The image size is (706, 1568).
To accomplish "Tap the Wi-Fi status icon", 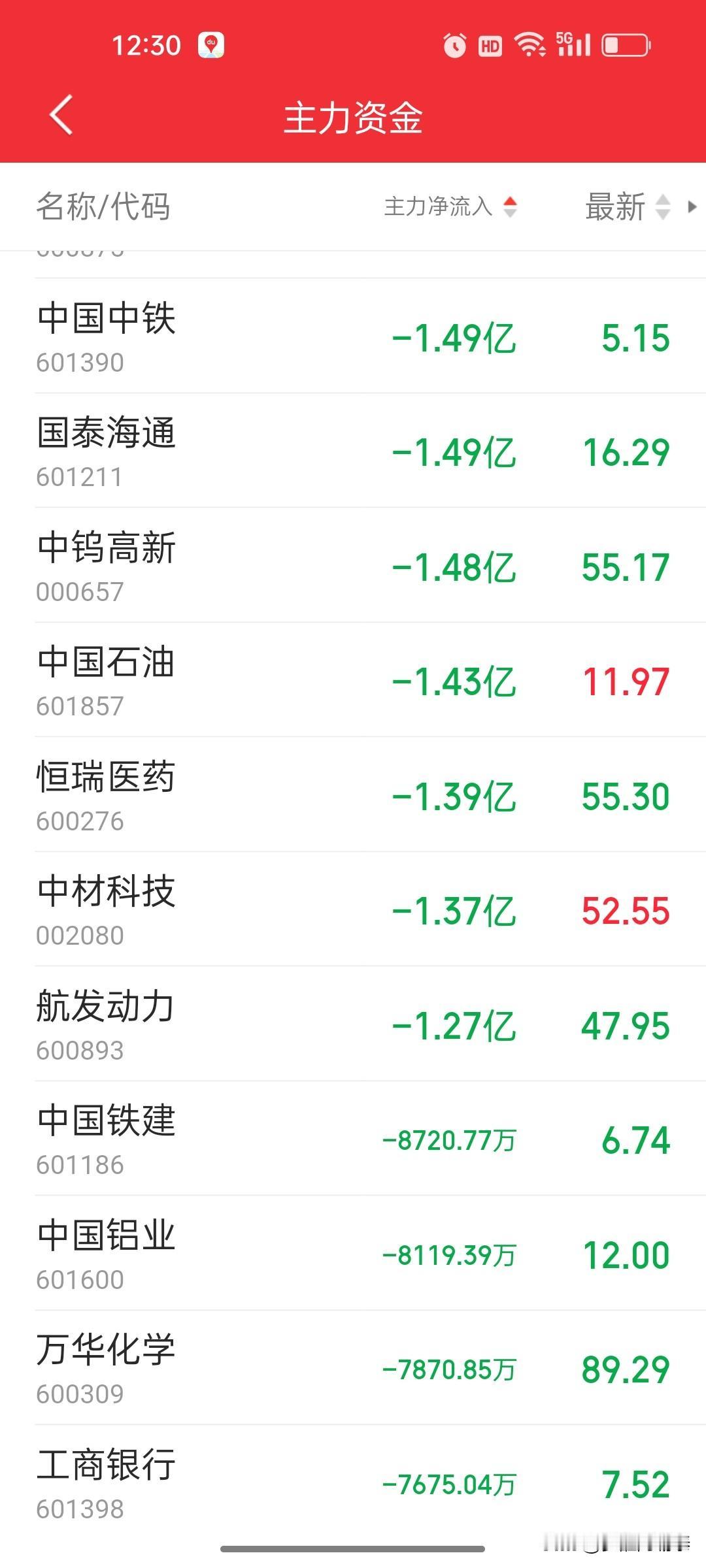I will [529, 44].
